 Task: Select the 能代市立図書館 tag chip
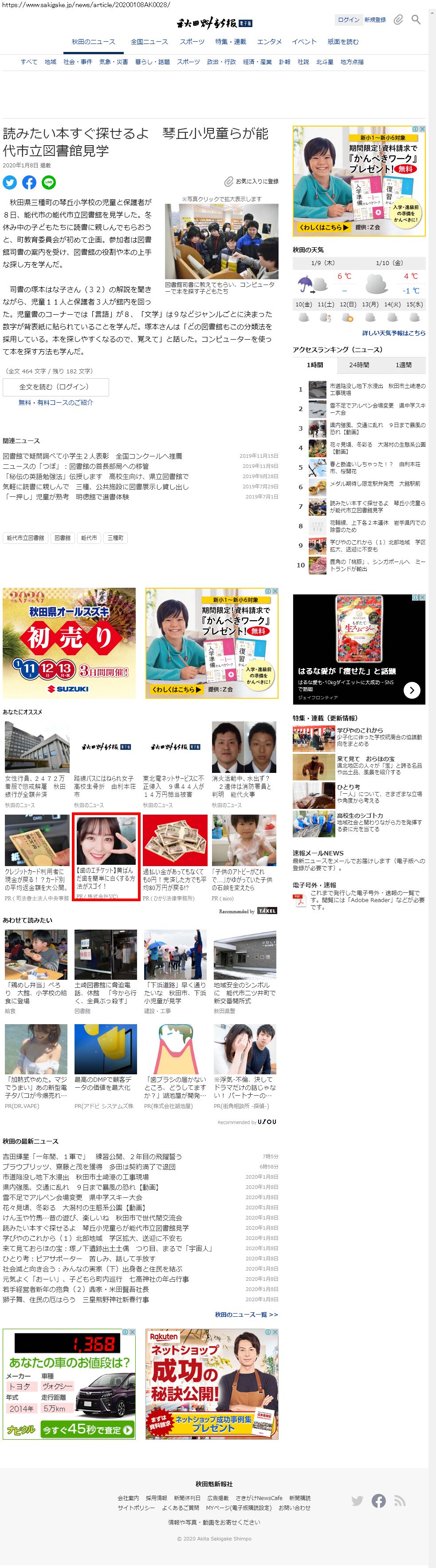[x=26, y=538]
